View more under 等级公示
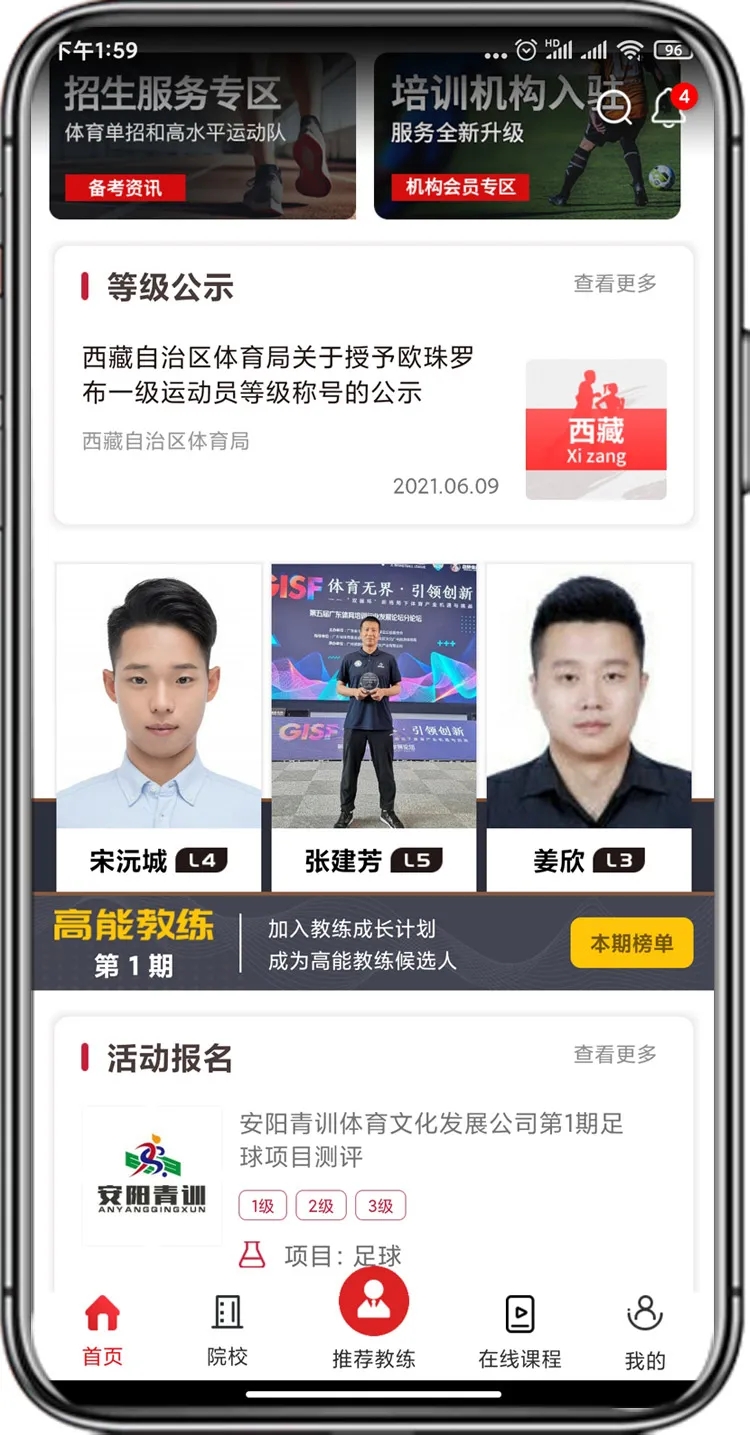Viewport: 750px width, 1435px height. (x=615, y=284)
